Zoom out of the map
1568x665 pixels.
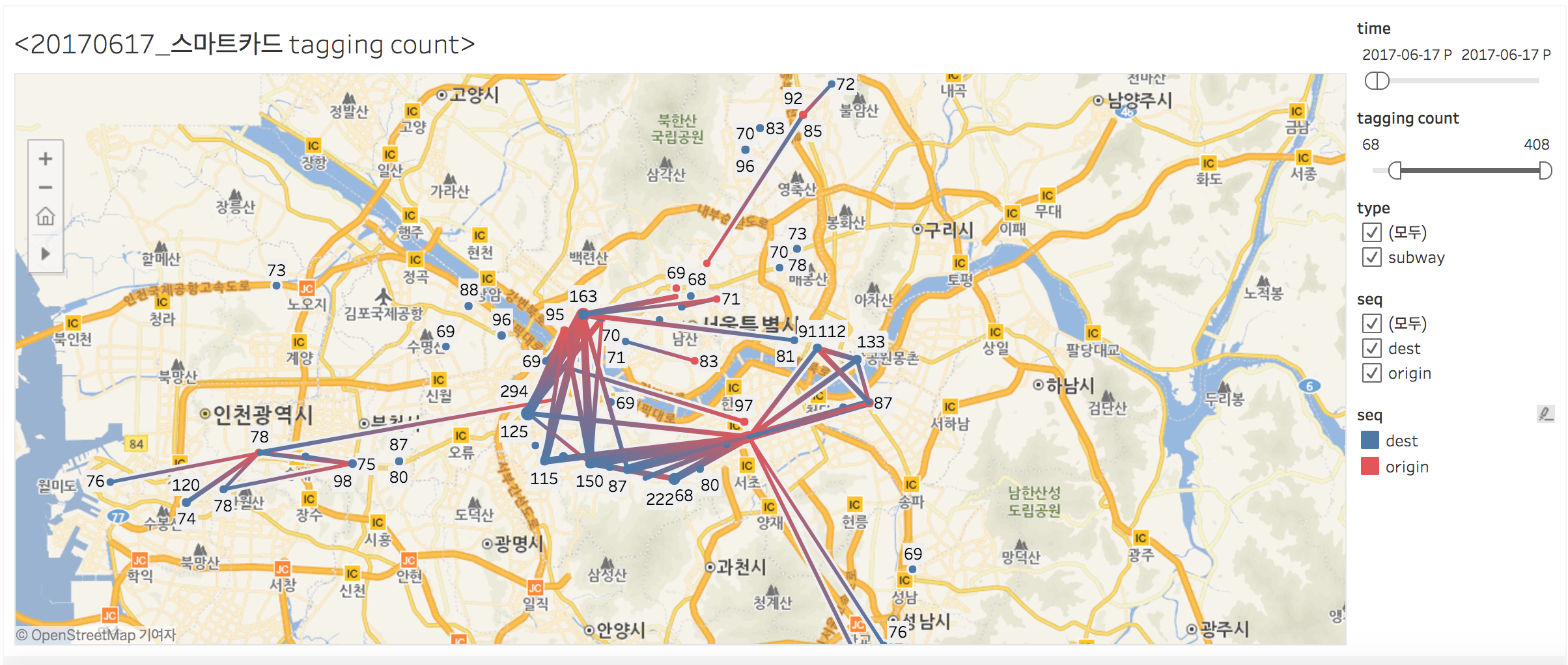(46, 187)
